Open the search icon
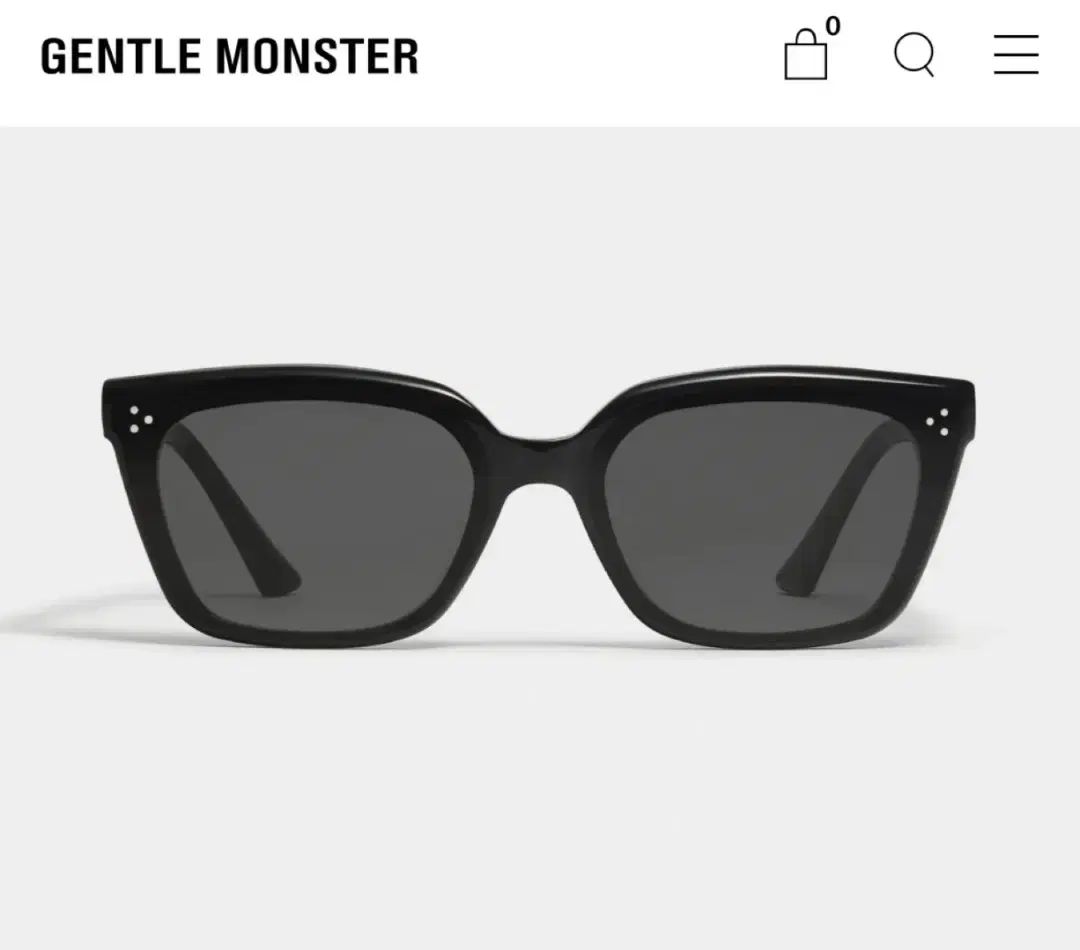Image resolution: width=1080 pixels, height=950 pixels. 914,54
